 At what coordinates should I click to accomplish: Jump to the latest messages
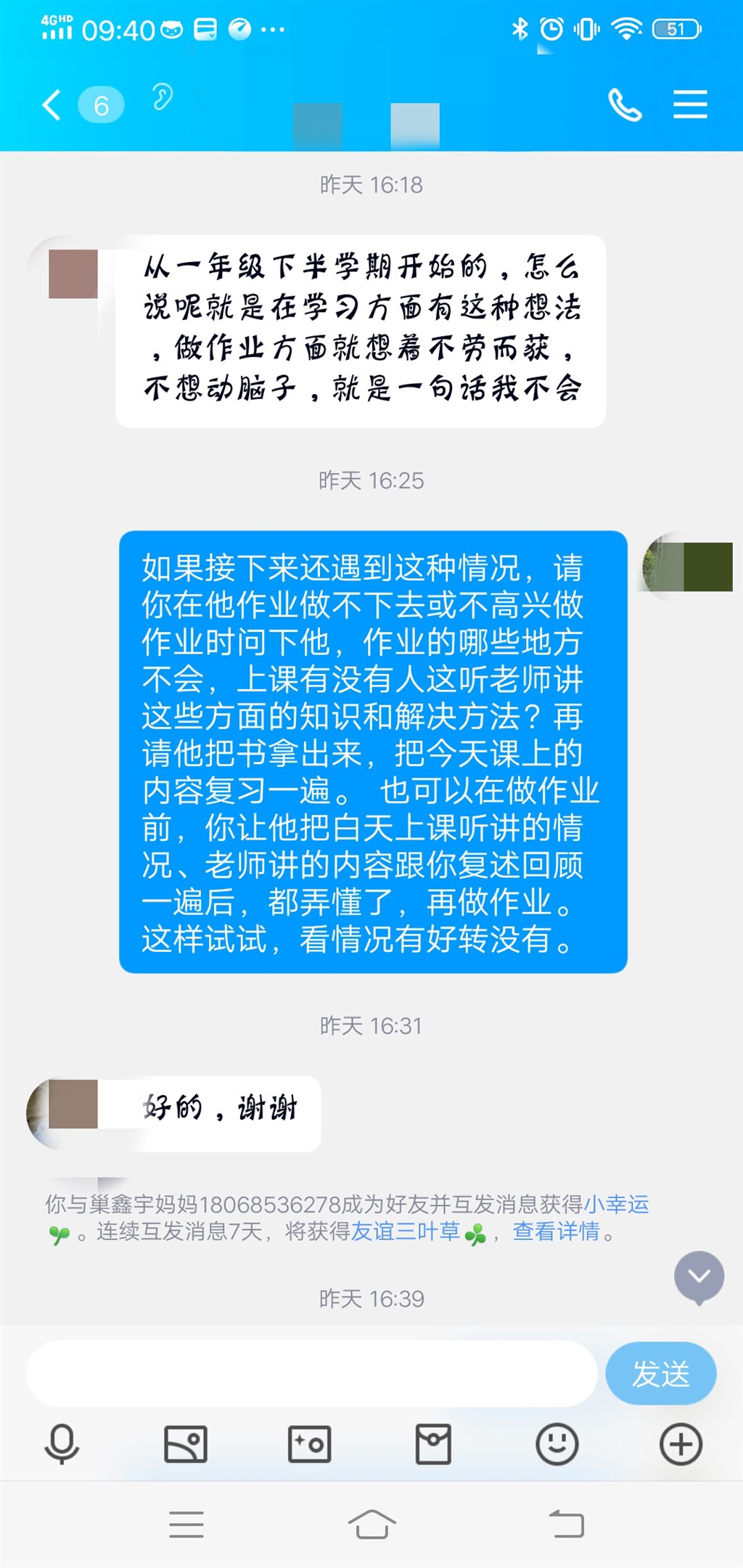(x=699, y=1276)
